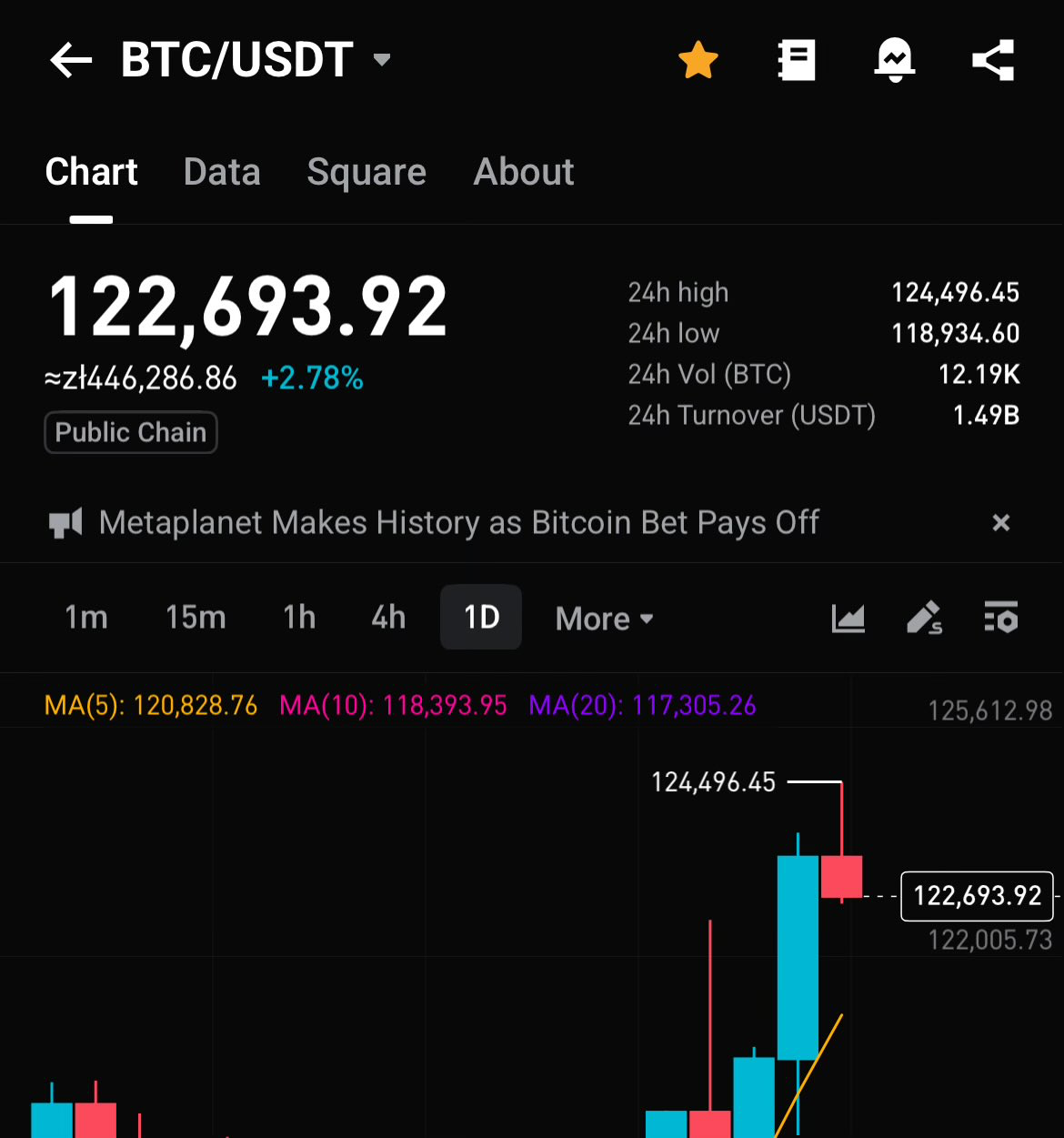Share this BTC/USDT chart
Image resolution: width=1064 pixels, height=1138 pixels.
click(x=993, y=61)
